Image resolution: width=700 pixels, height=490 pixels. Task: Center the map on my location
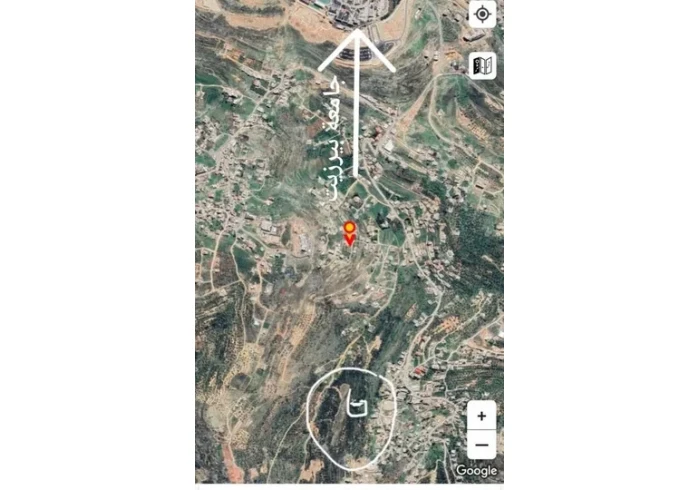click(x=482, y=15)
